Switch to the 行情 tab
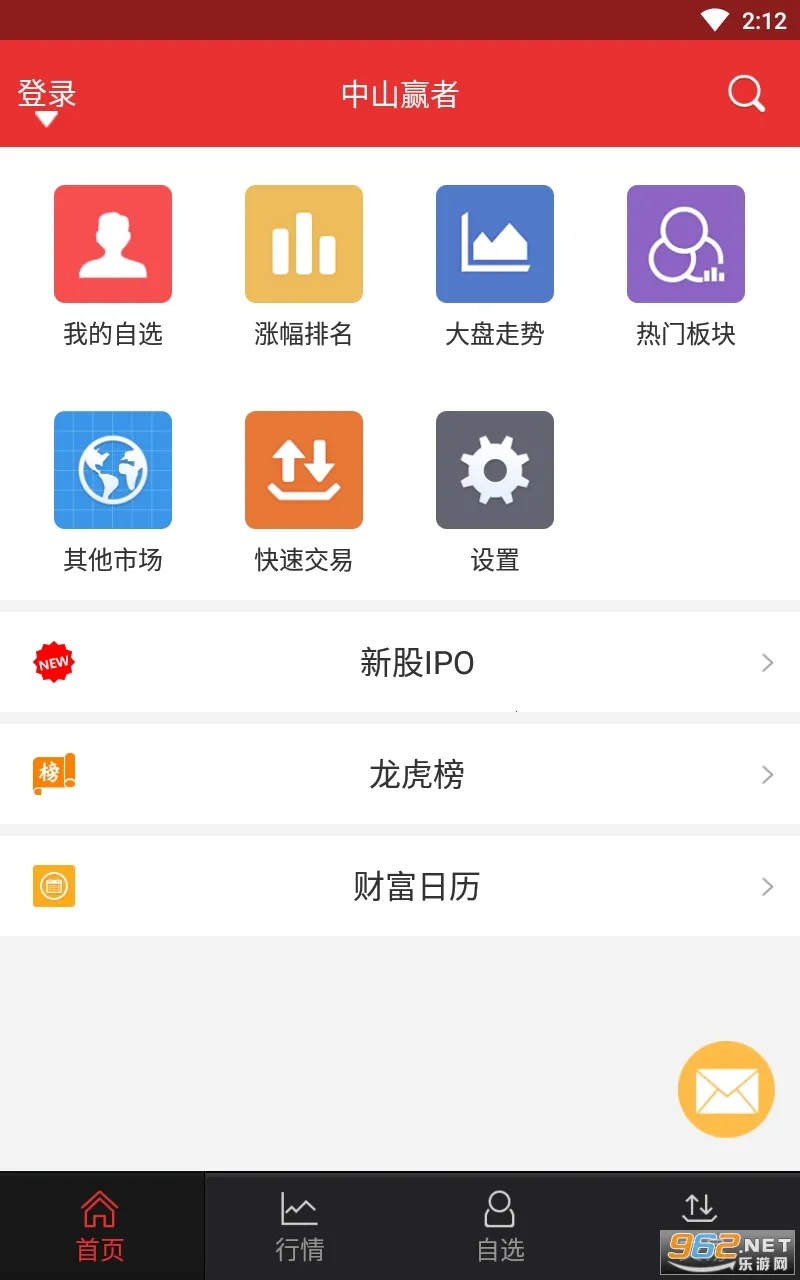 click(300, 1225)
